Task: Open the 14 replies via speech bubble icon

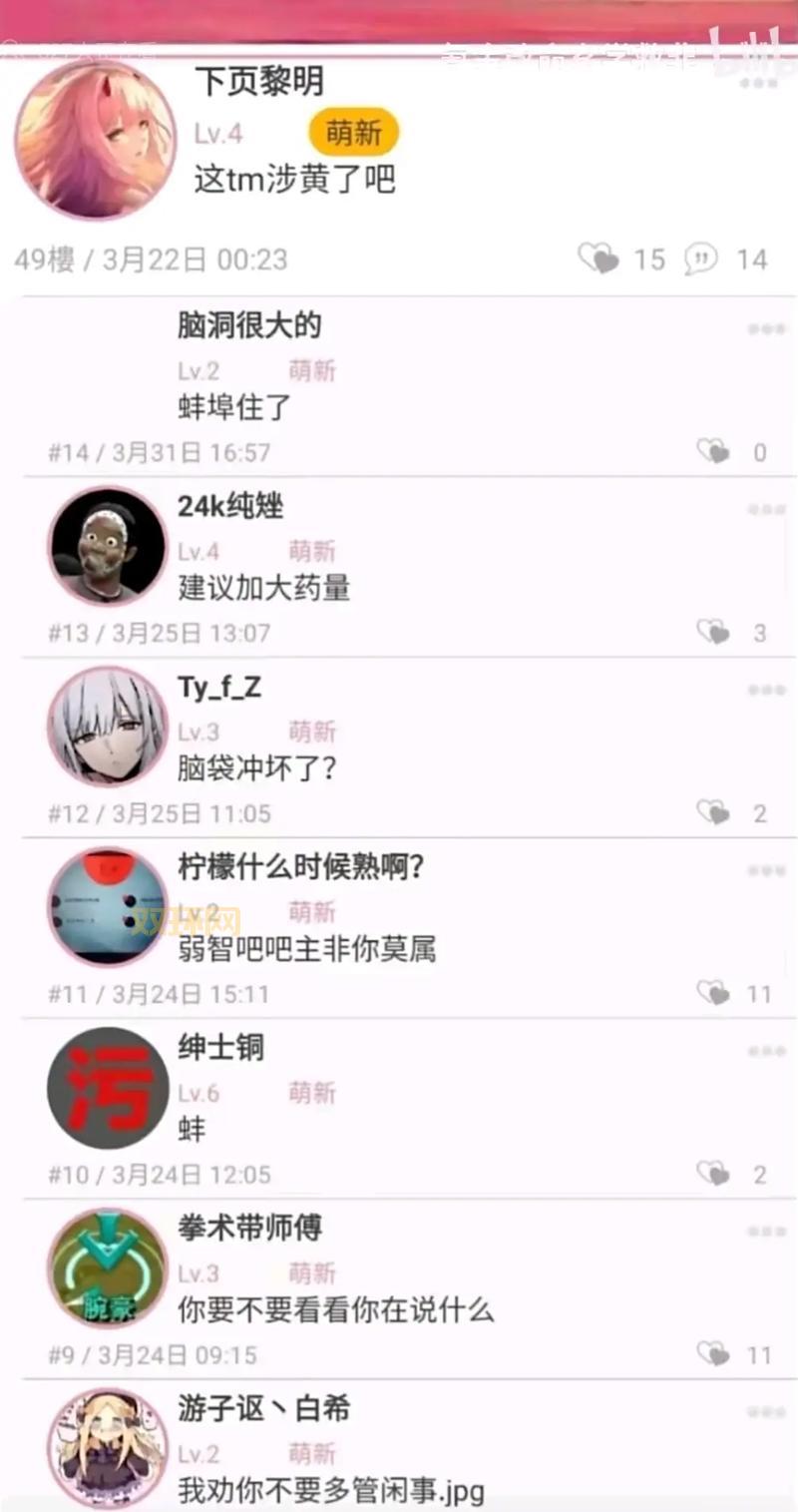Action: (701, 257)
